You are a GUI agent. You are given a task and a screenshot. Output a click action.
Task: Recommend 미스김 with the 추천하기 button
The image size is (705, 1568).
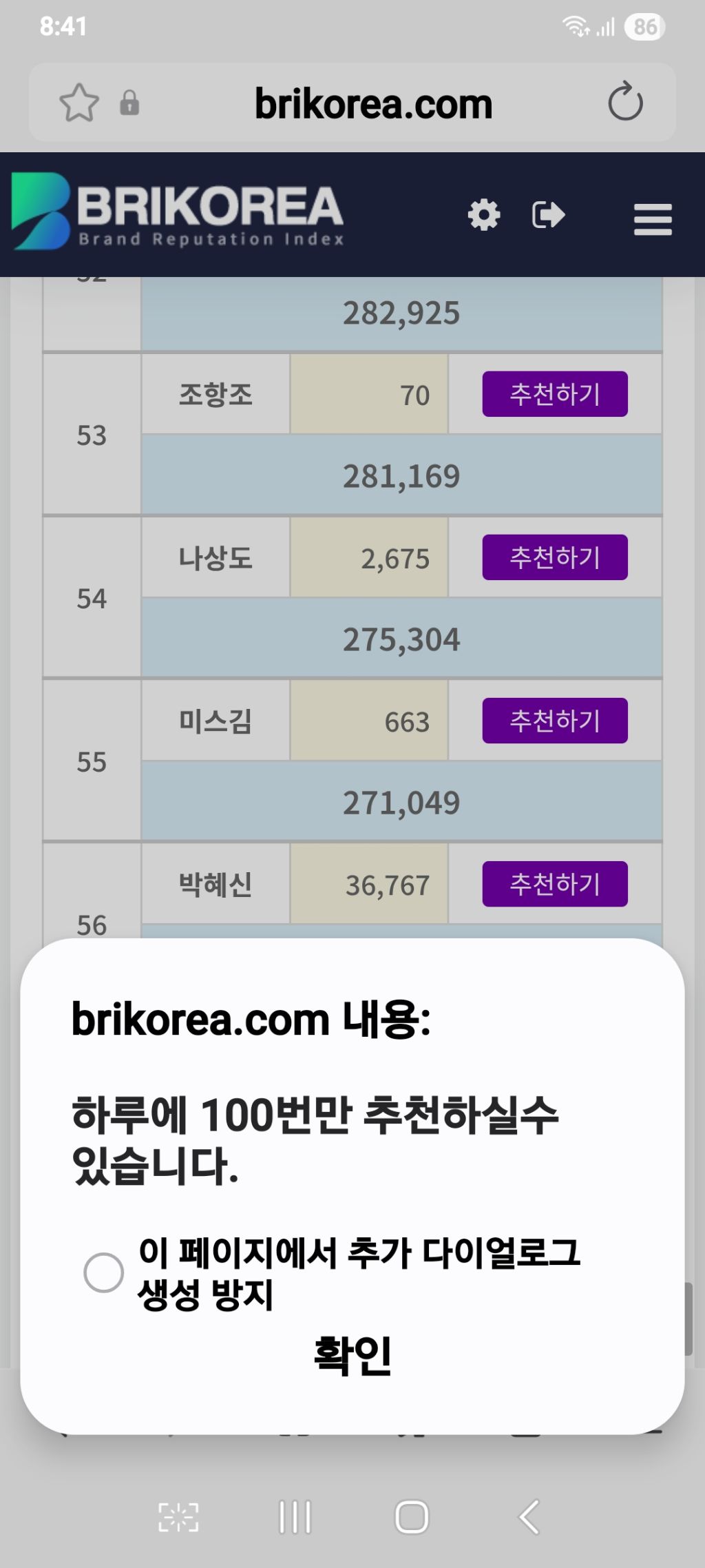pyautogui.click(x=554, y=721)
